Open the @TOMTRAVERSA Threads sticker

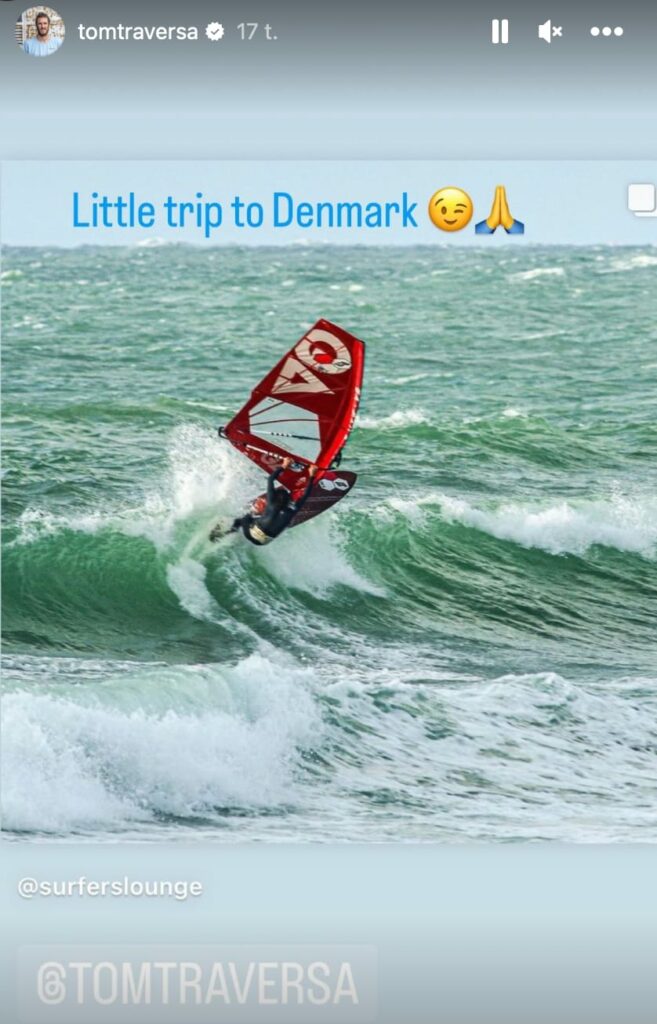pos(197,983)
